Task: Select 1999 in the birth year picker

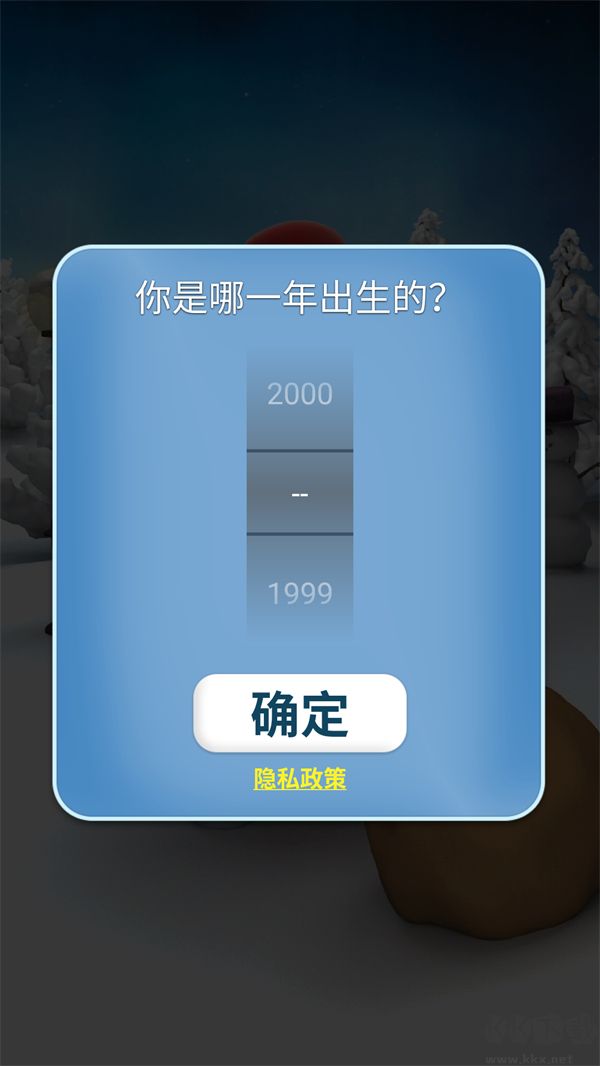Action: click(x=300, y=594)
